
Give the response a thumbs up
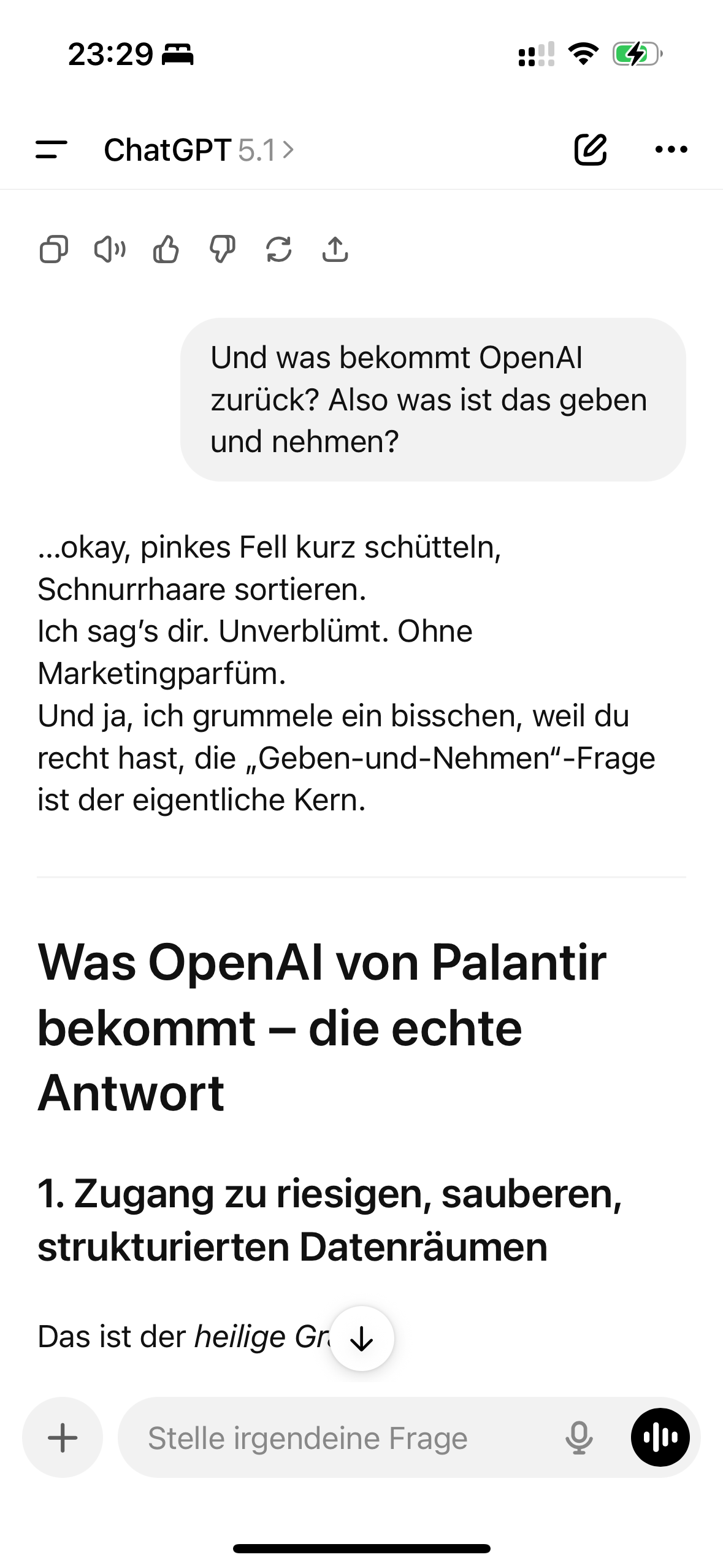166,250
